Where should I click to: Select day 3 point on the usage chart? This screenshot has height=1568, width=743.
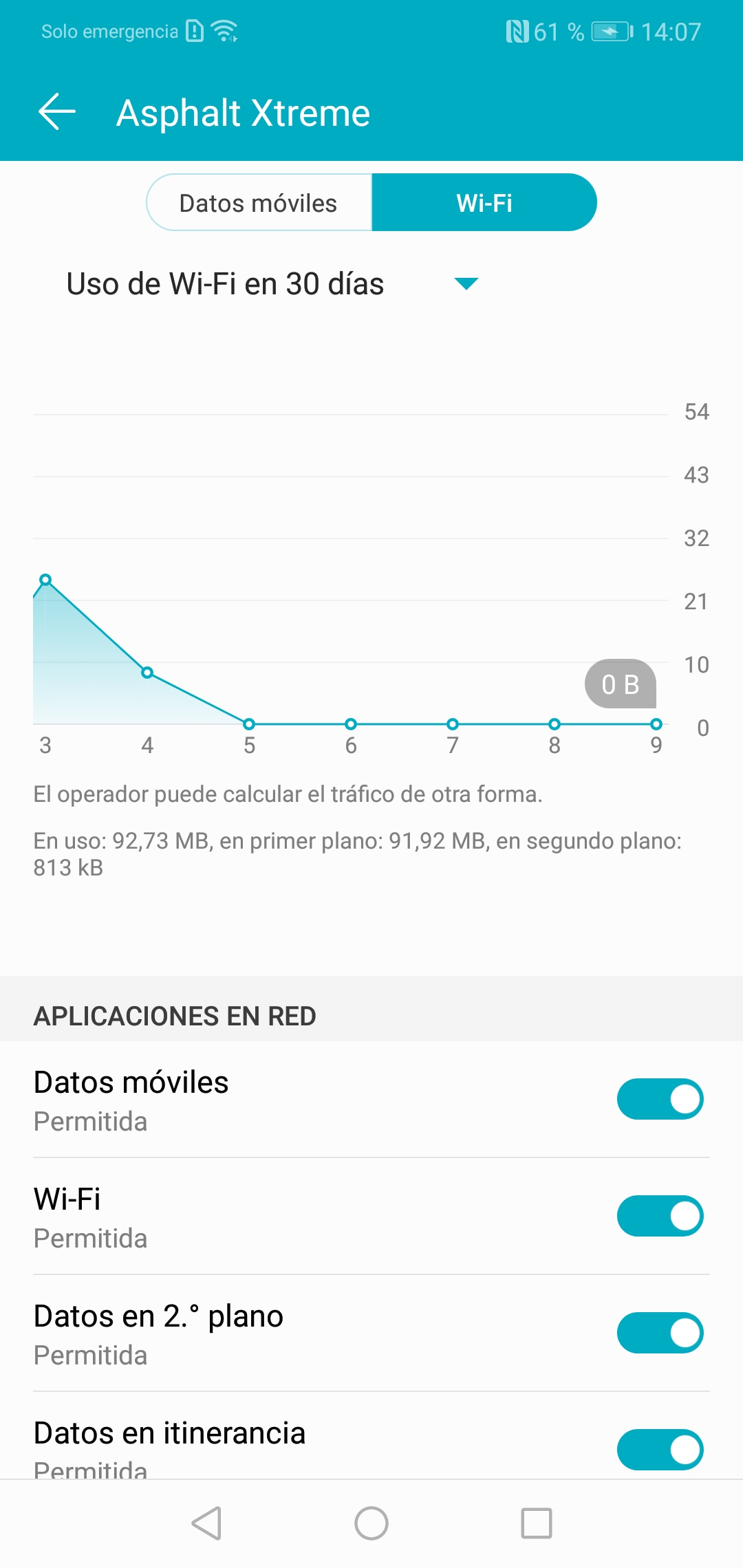(x=45, y=580)
